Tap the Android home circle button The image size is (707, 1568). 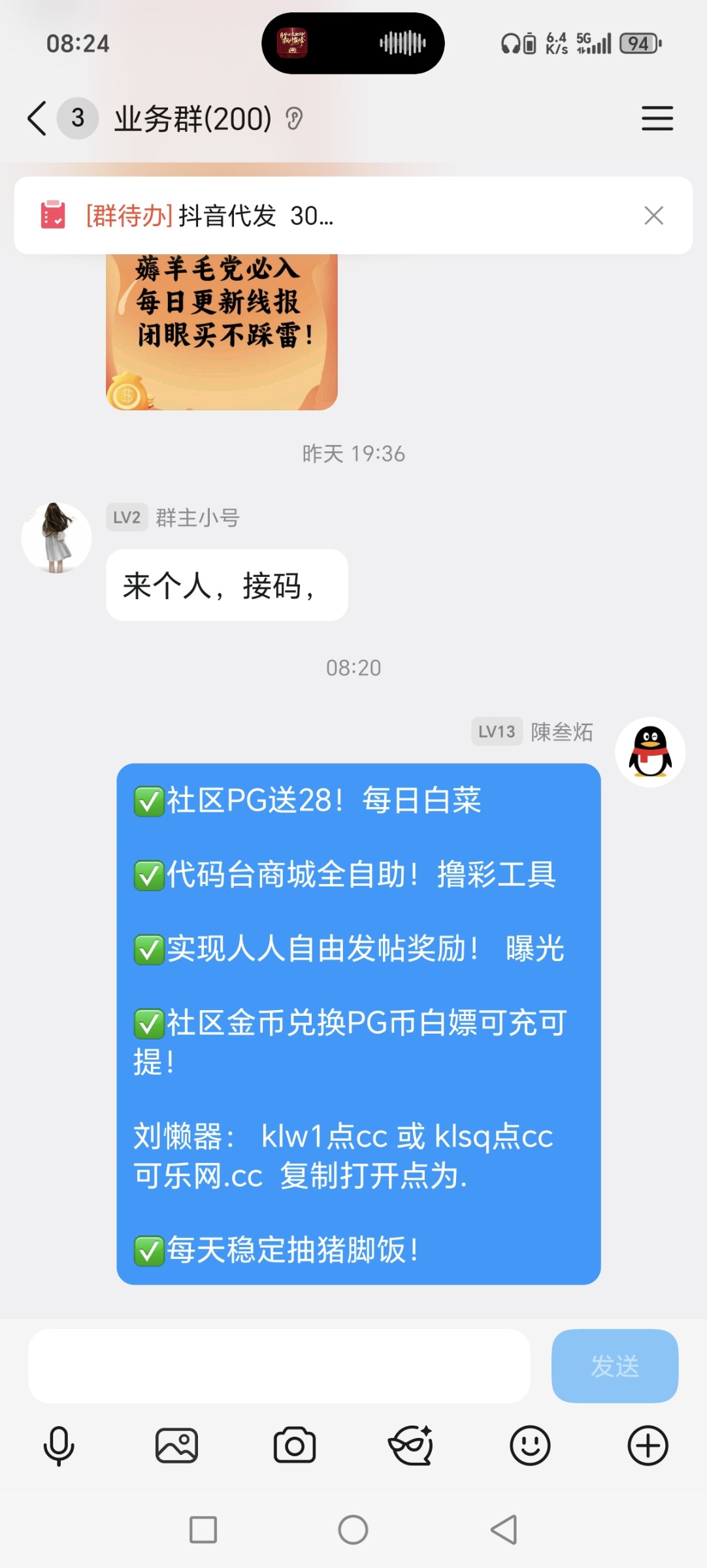tap(353, 1529)
